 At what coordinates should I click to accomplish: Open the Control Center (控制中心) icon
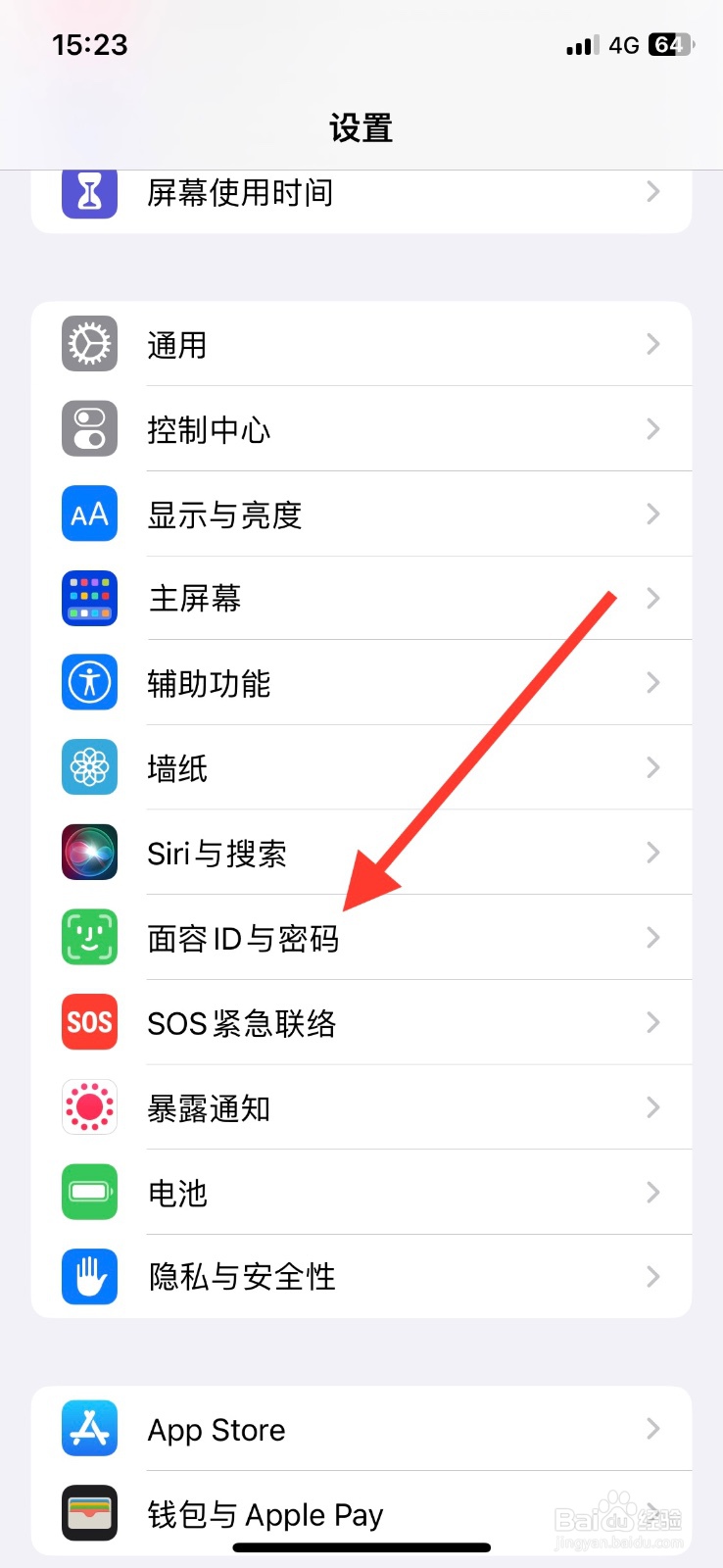click(x=89, y=428)
